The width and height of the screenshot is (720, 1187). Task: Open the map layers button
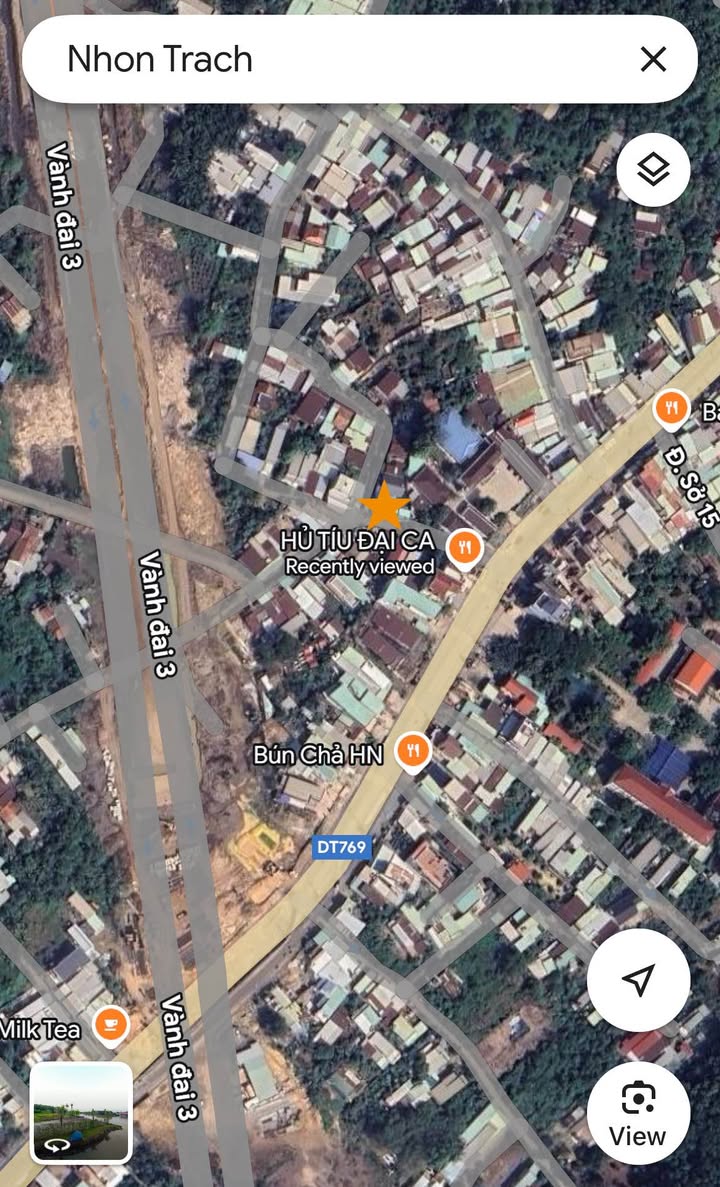click(653, 170)
